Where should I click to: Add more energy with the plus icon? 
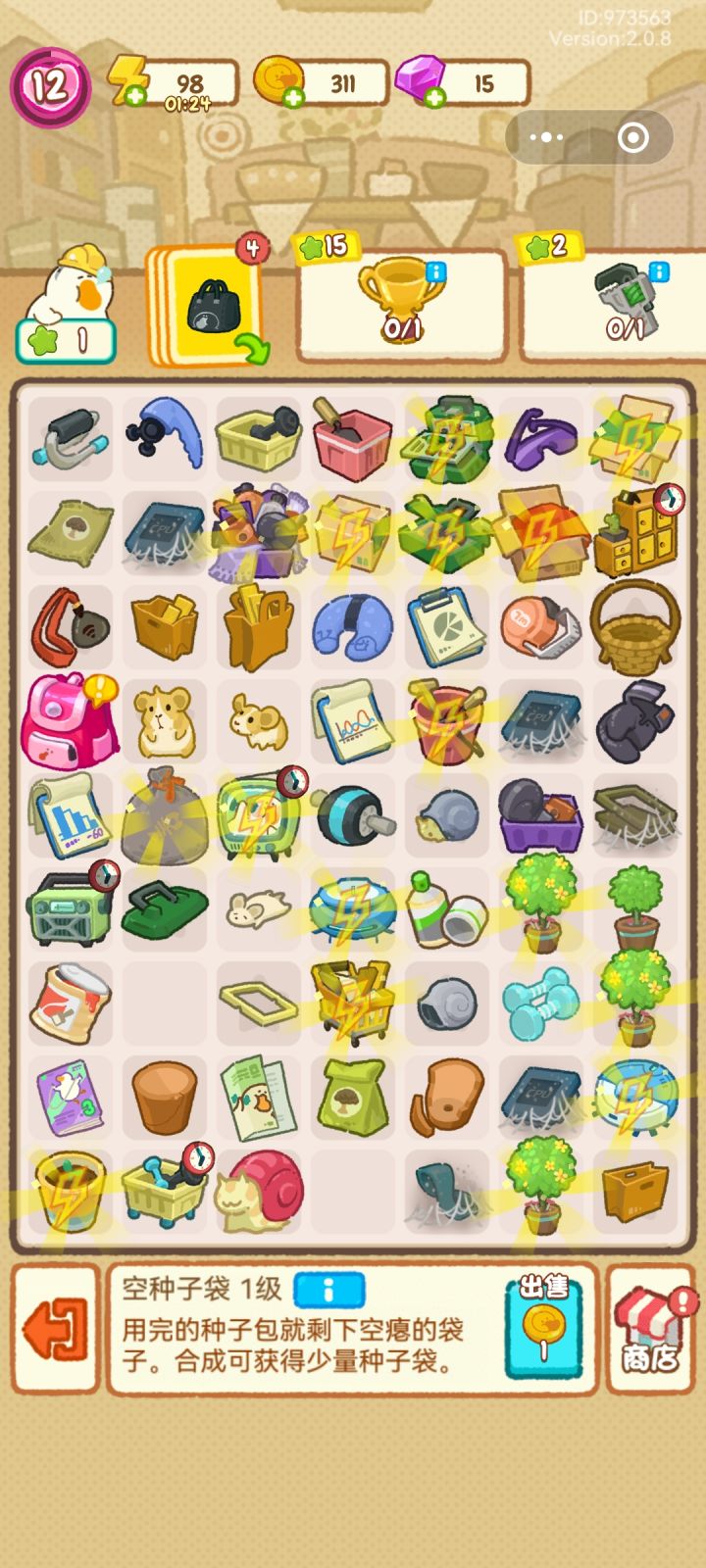pos(134,96)
